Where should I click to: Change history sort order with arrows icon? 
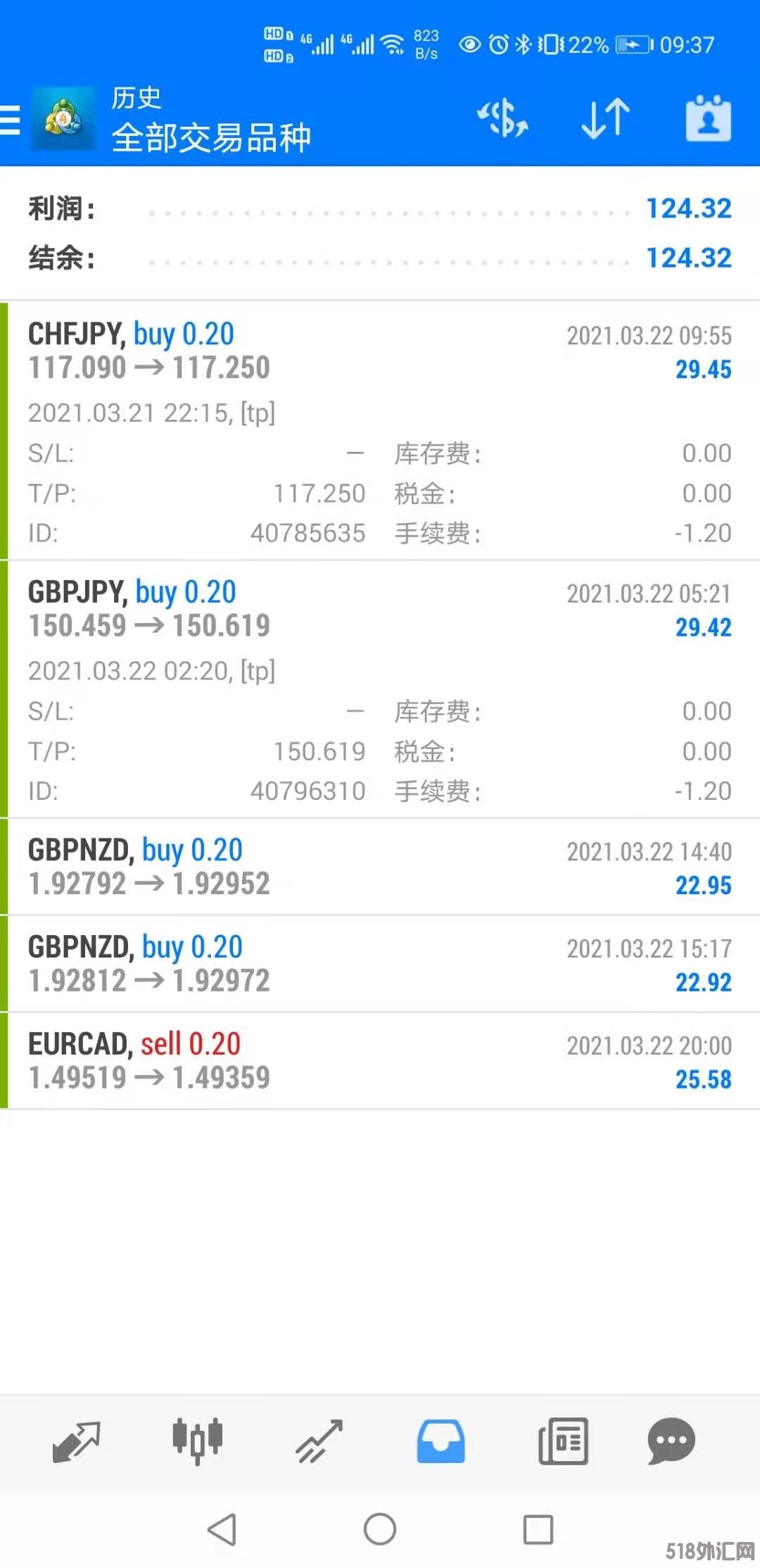[605, 118]
